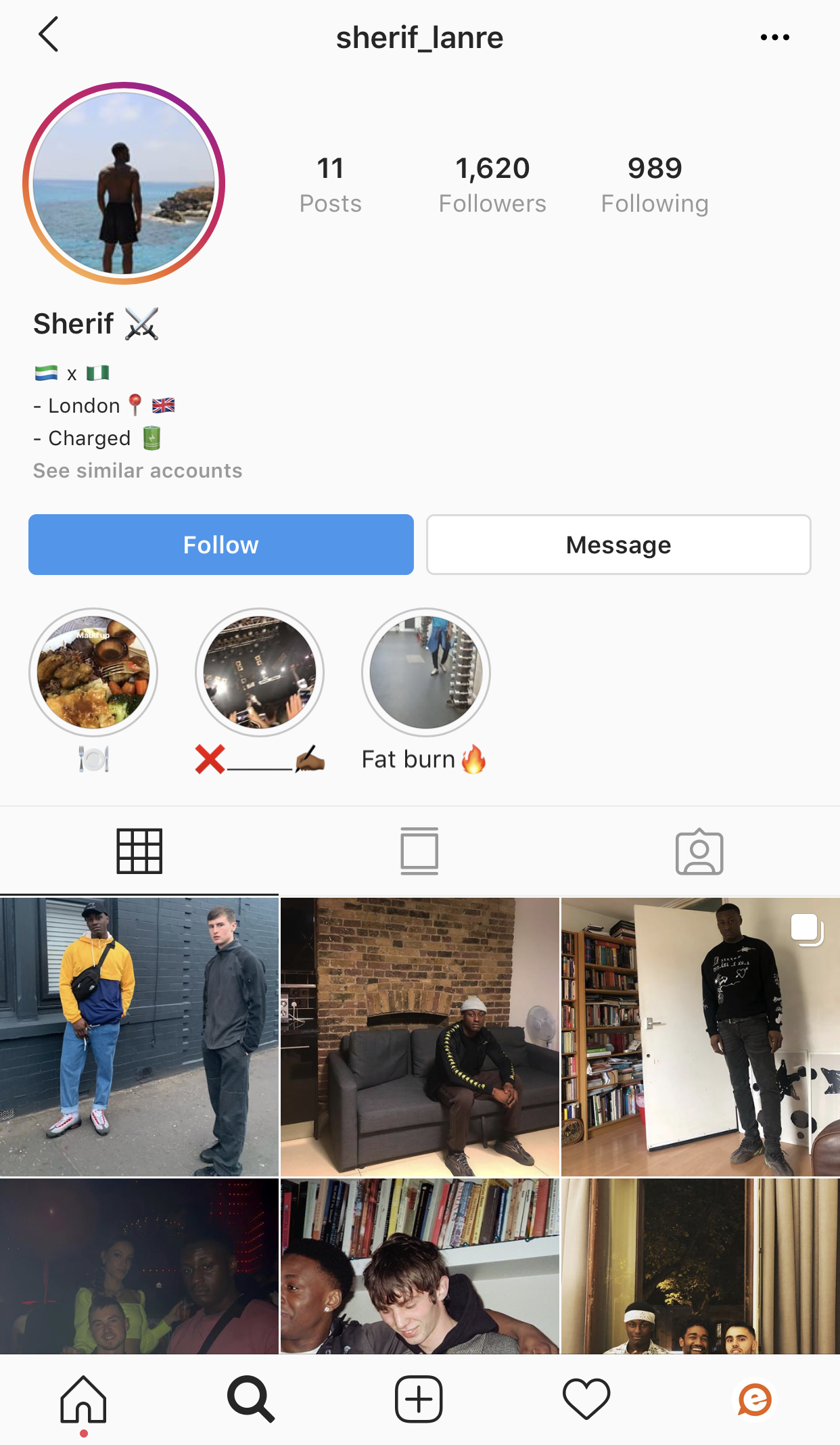Open the 989 Following list
The width and height of the screenshot is (840, 1445).
655,185
